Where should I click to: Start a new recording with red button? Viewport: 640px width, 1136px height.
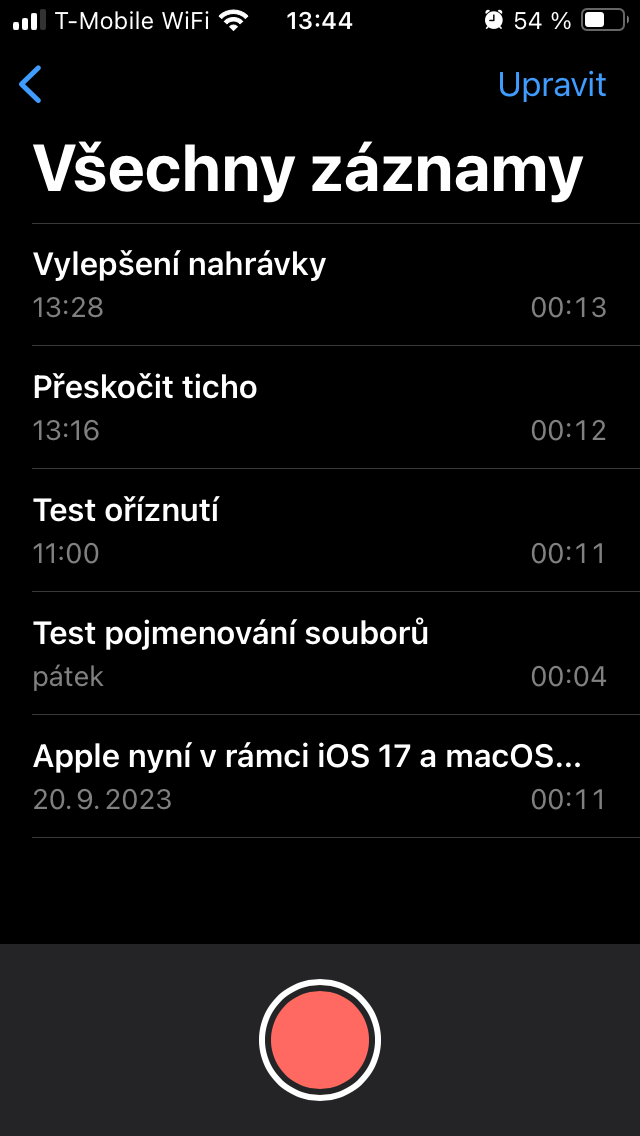[320, 1040]
